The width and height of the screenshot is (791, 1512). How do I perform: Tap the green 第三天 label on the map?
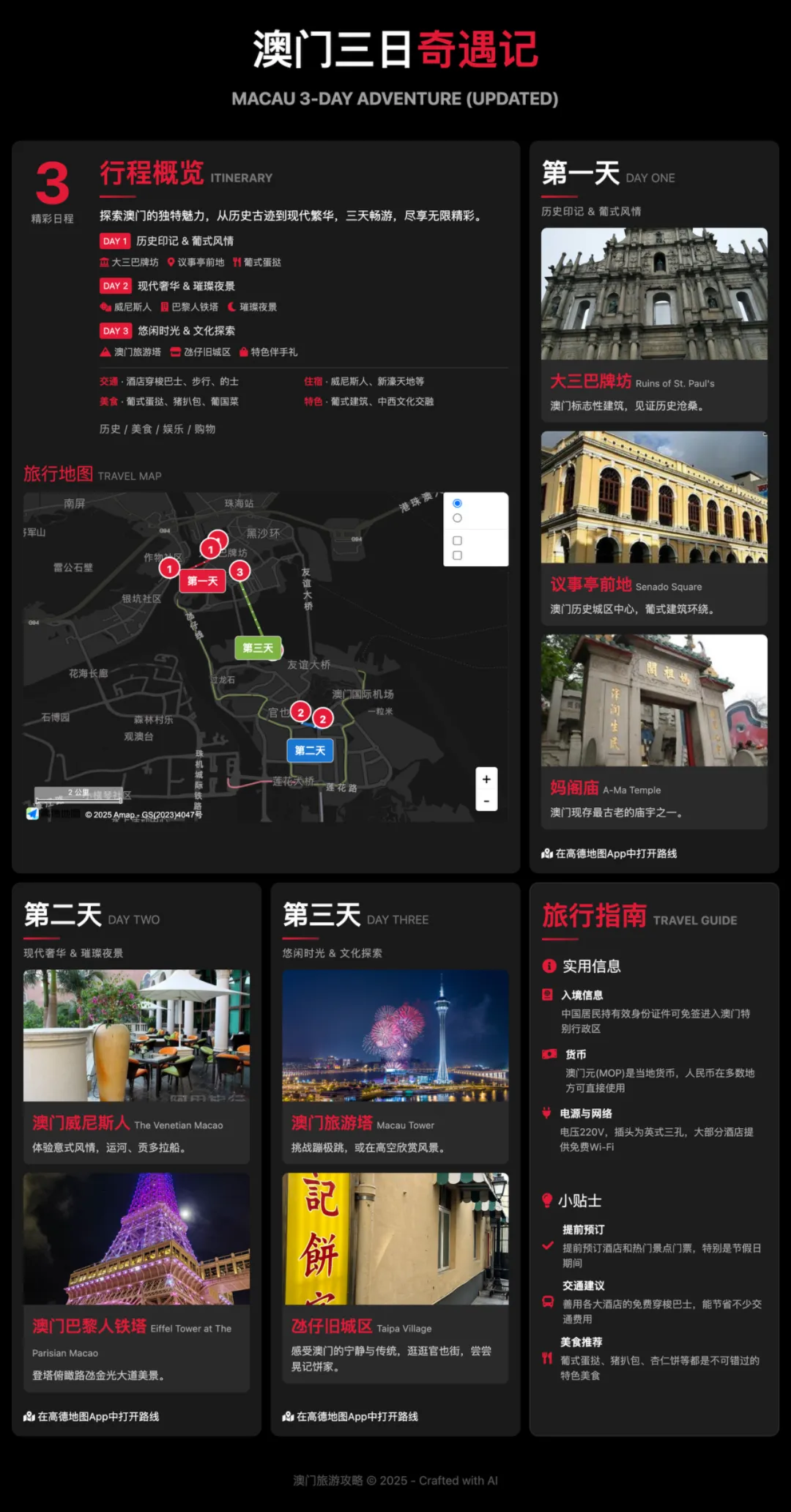[258, 648]
